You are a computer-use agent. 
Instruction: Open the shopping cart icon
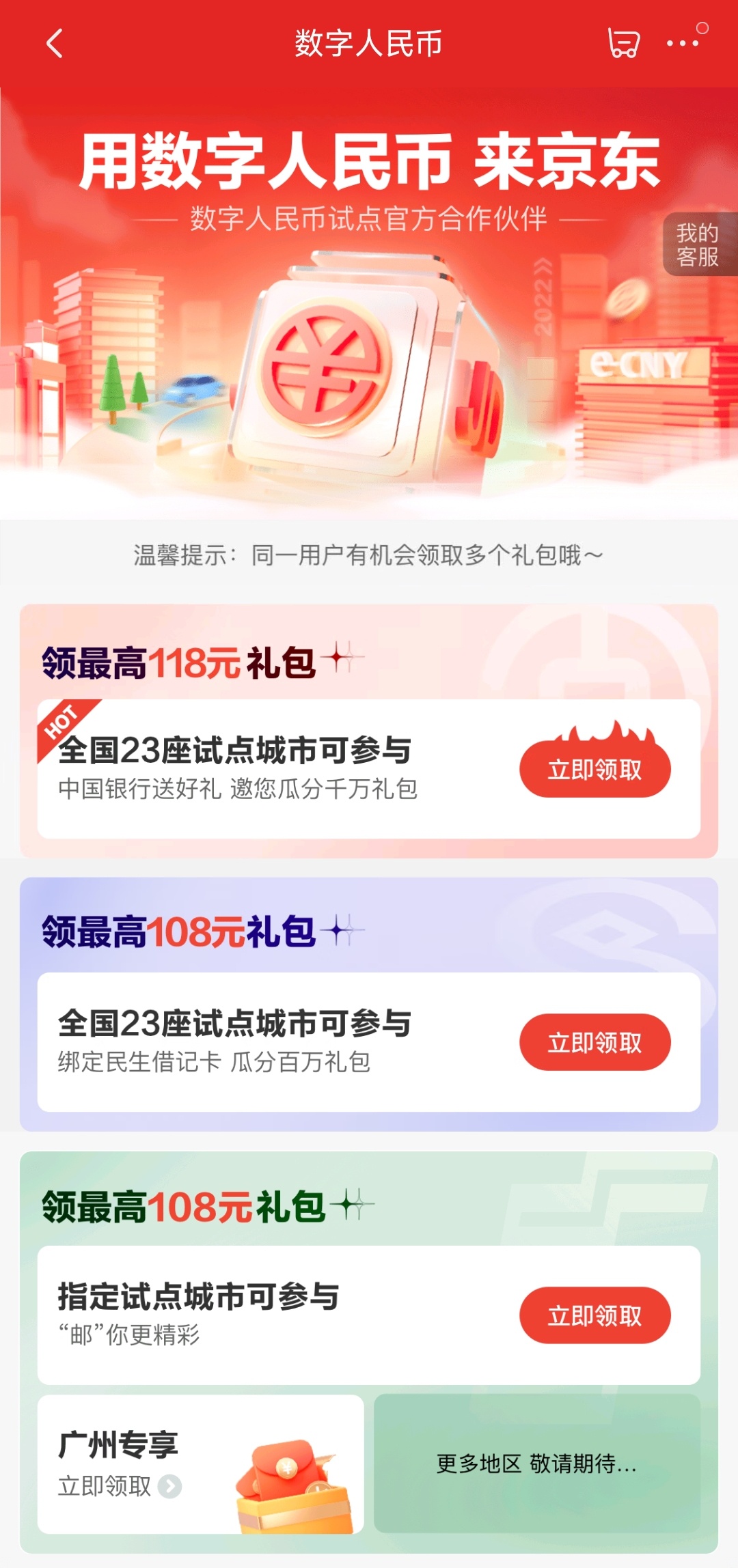click(x=623, y=44)
